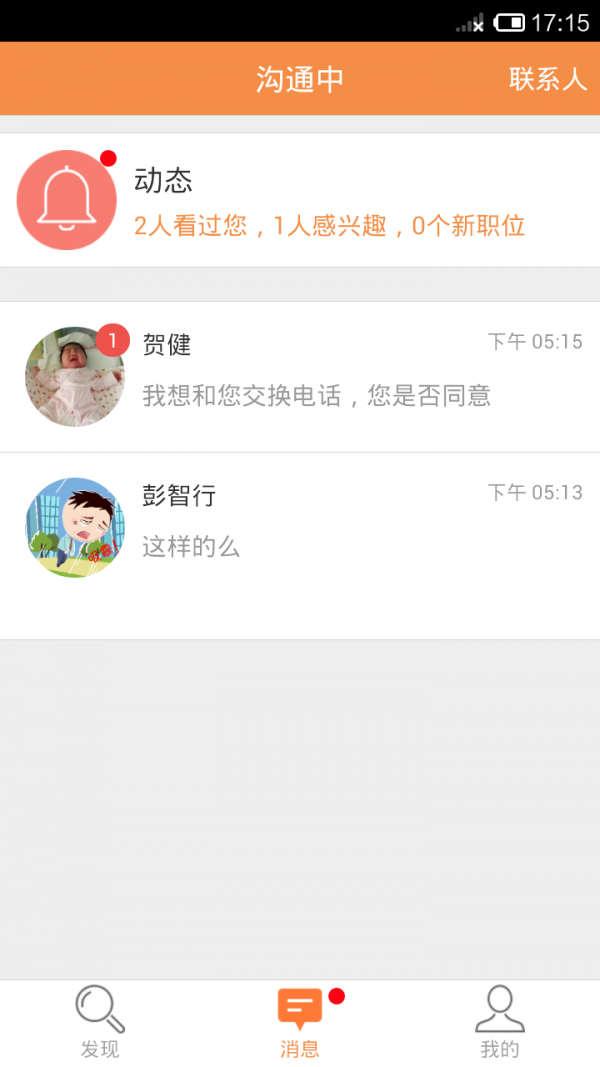
Task: Select the 消息 tab
Action: [300, 1022]
